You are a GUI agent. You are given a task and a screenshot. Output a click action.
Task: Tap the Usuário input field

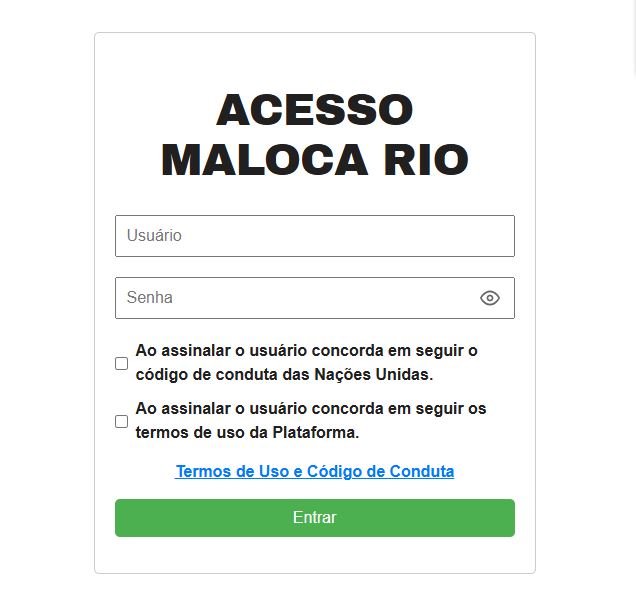coord(314,236)
